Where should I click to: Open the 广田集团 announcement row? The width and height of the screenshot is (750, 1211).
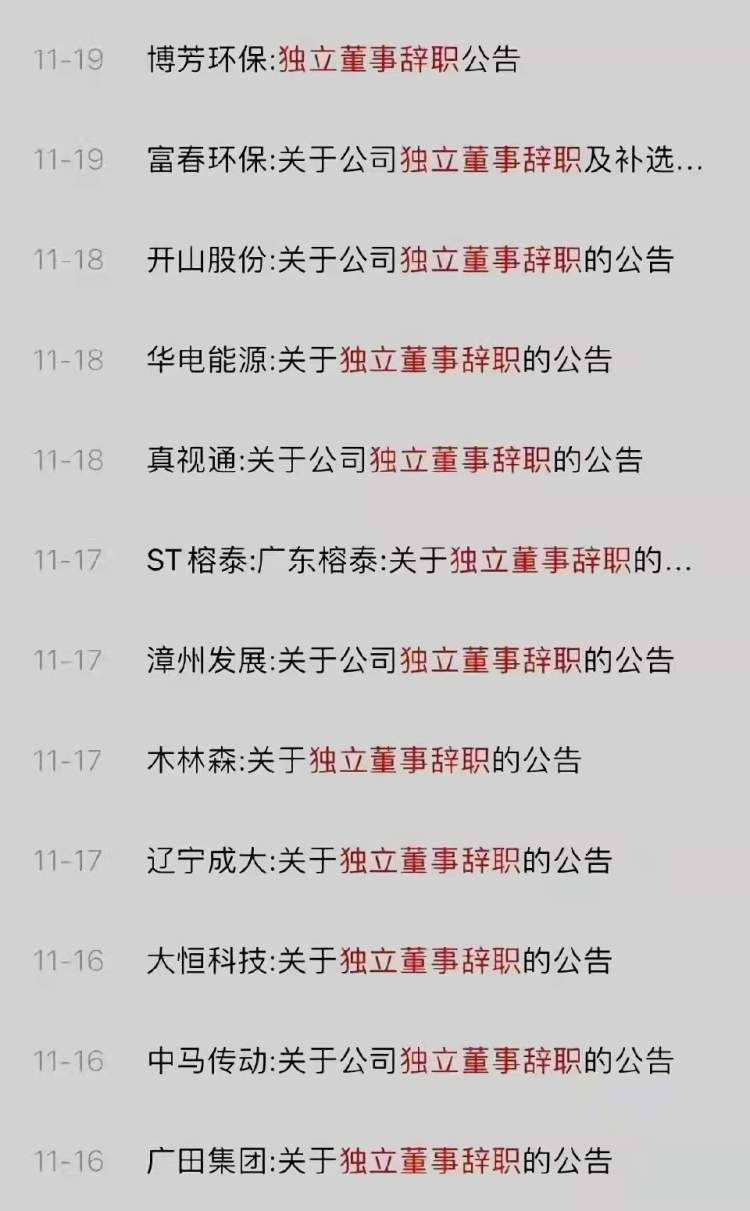[x=379, y=1161]
